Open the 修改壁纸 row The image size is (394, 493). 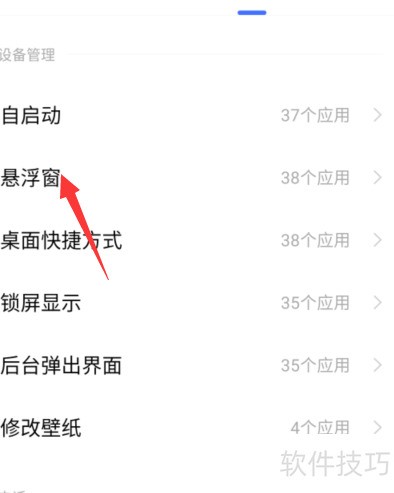coord(197,428)
